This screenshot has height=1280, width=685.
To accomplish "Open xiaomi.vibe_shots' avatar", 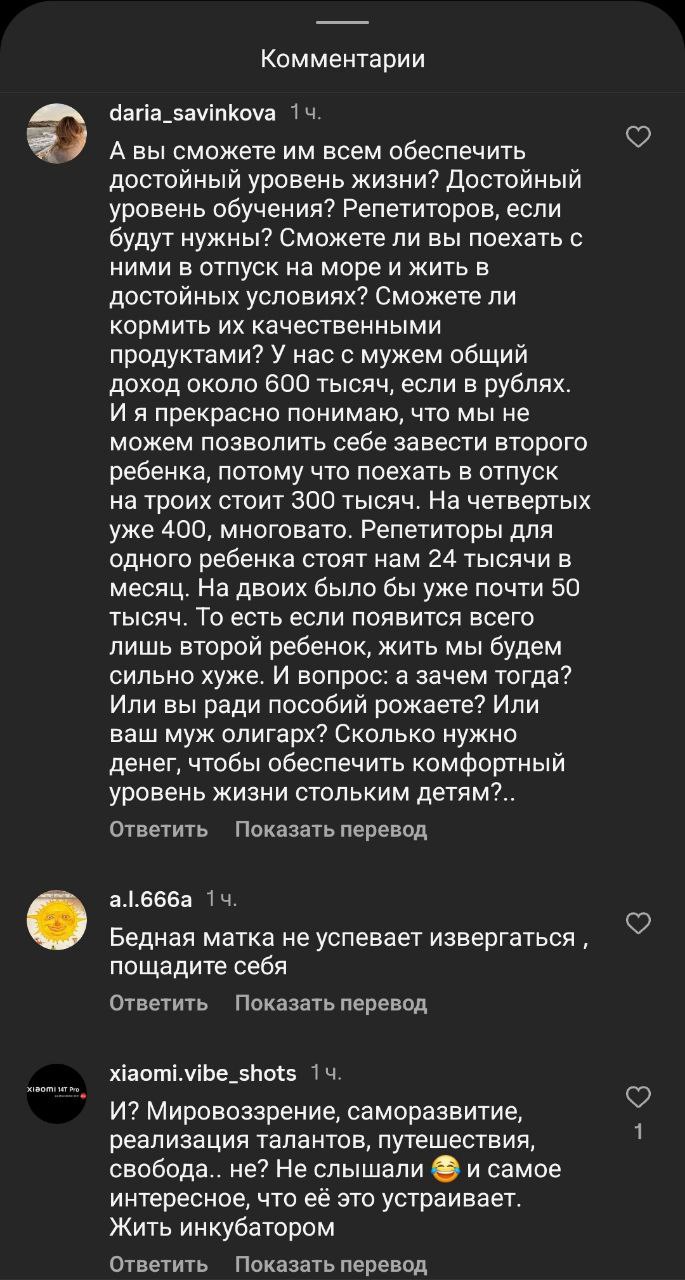I will point(56,1094).
